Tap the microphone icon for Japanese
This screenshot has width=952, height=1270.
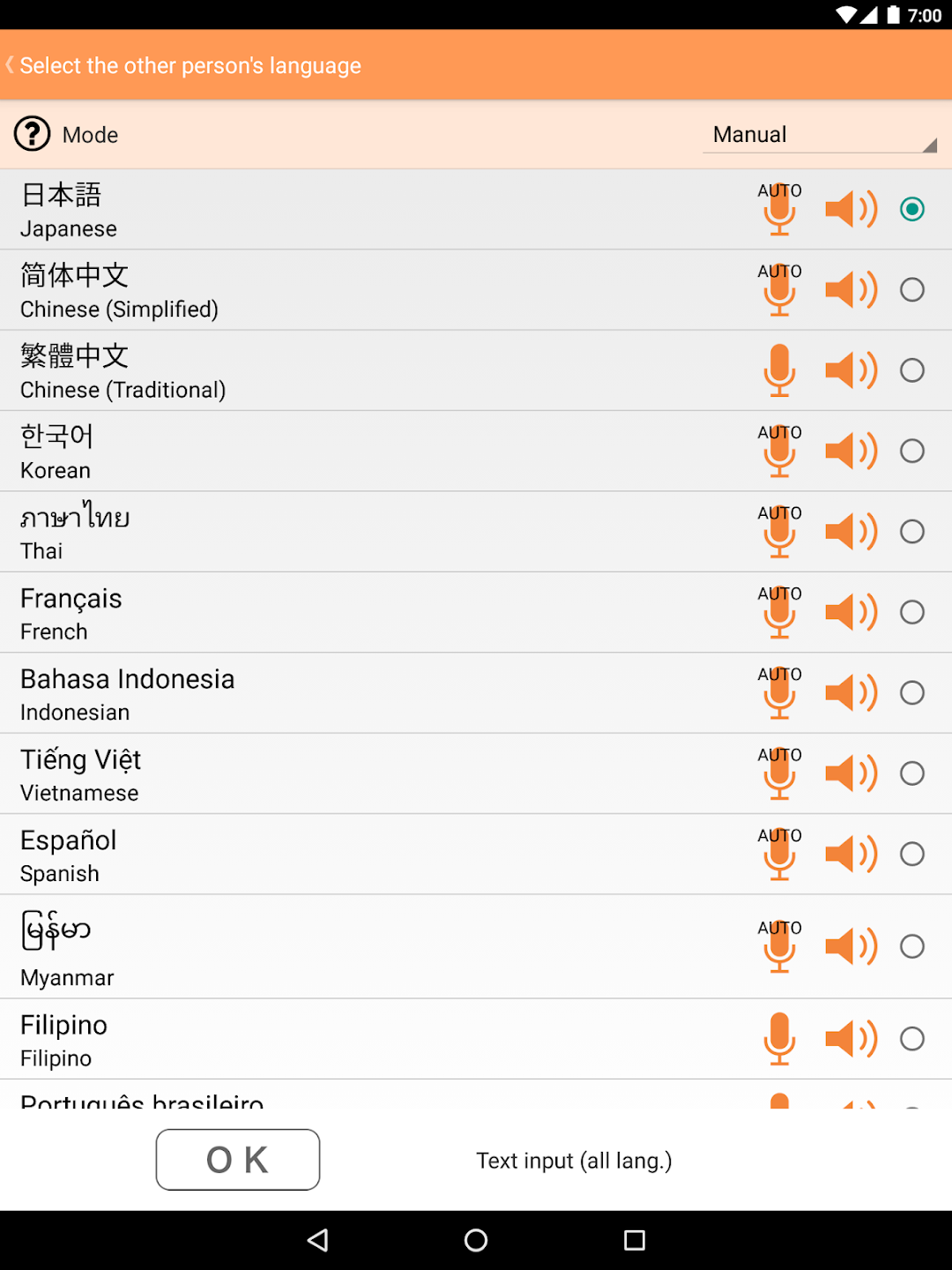(x=779, y=210)
